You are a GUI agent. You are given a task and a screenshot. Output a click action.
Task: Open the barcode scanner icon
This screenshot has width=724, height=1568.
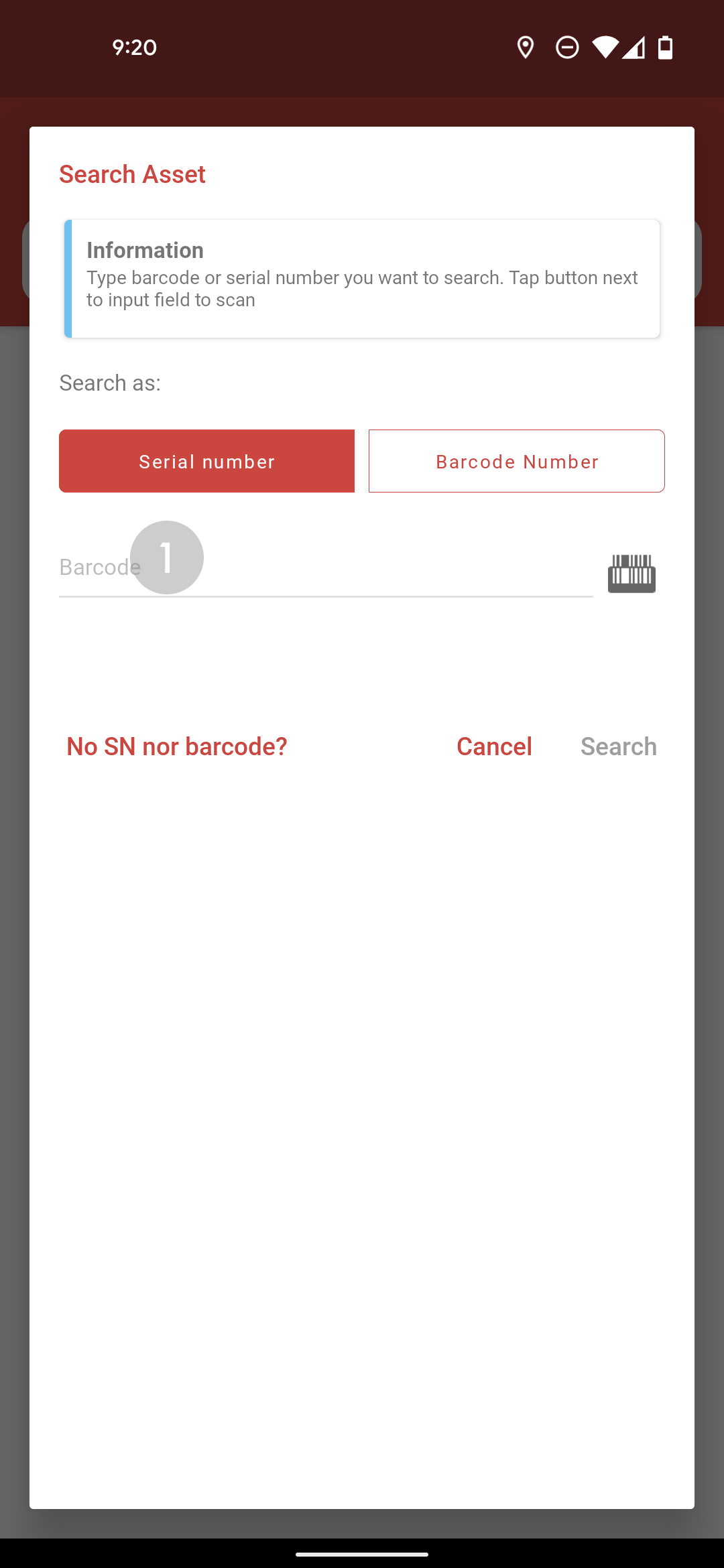pyautogui.click(x=631, y=573)
